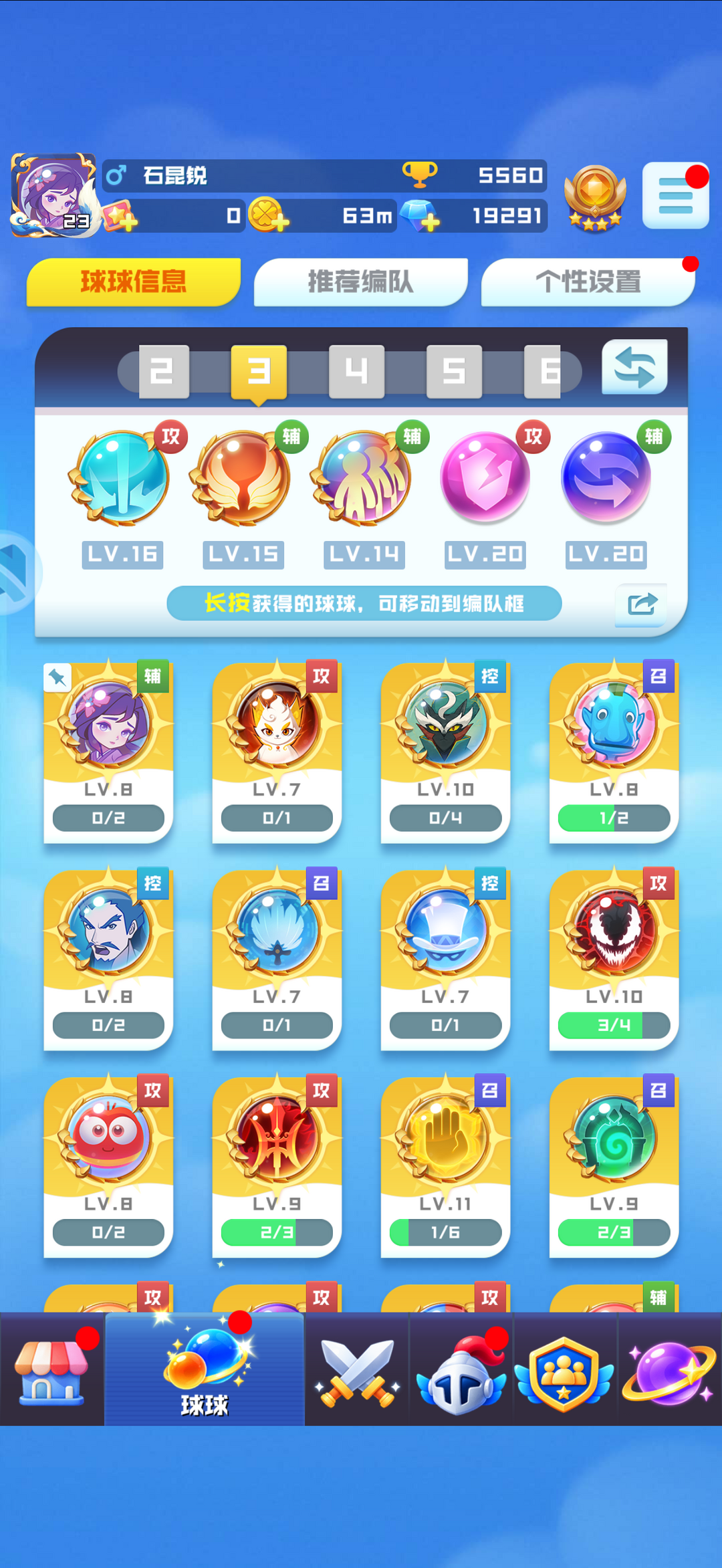Open the shop in bottom navigation
The image size is (722, 1568).
pos(52,1369)
